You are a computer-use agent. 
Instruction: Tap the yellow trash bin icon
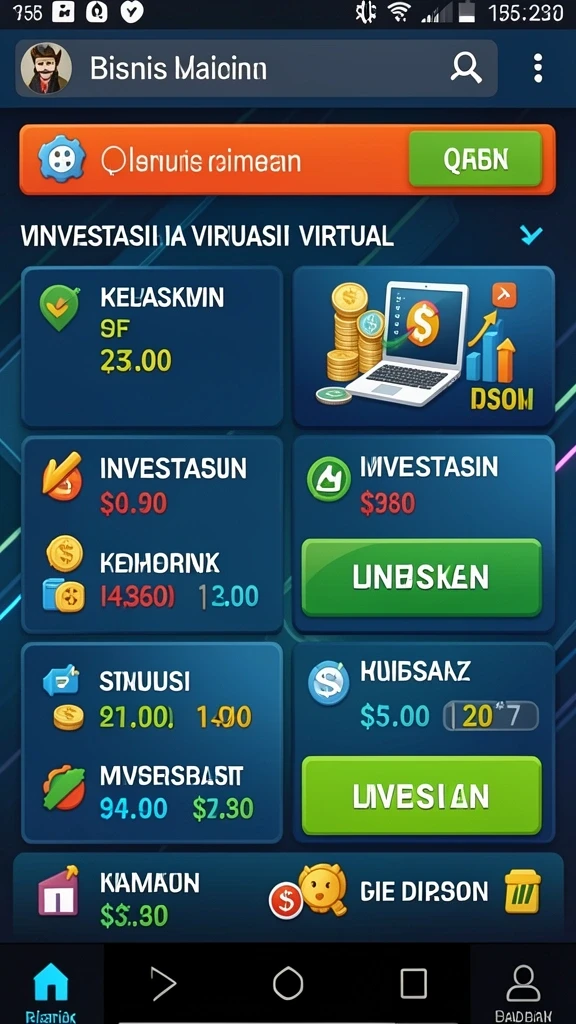pyautogui.click(x=523, y=891)
